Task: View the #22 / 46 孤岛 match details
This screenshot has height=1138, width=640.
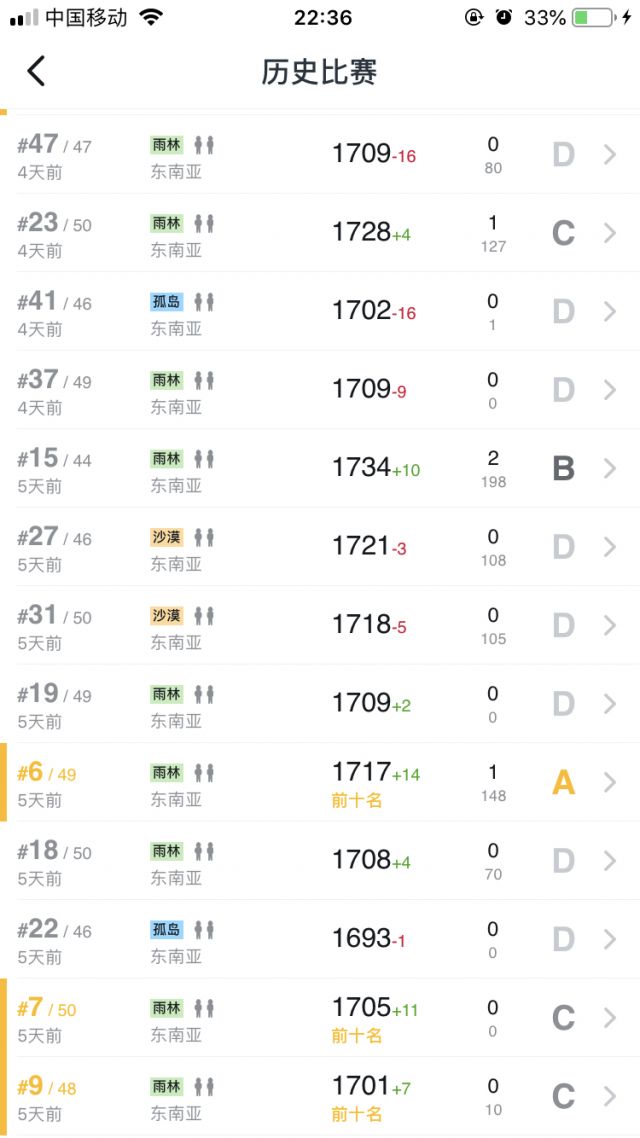Action: point(320,938)
